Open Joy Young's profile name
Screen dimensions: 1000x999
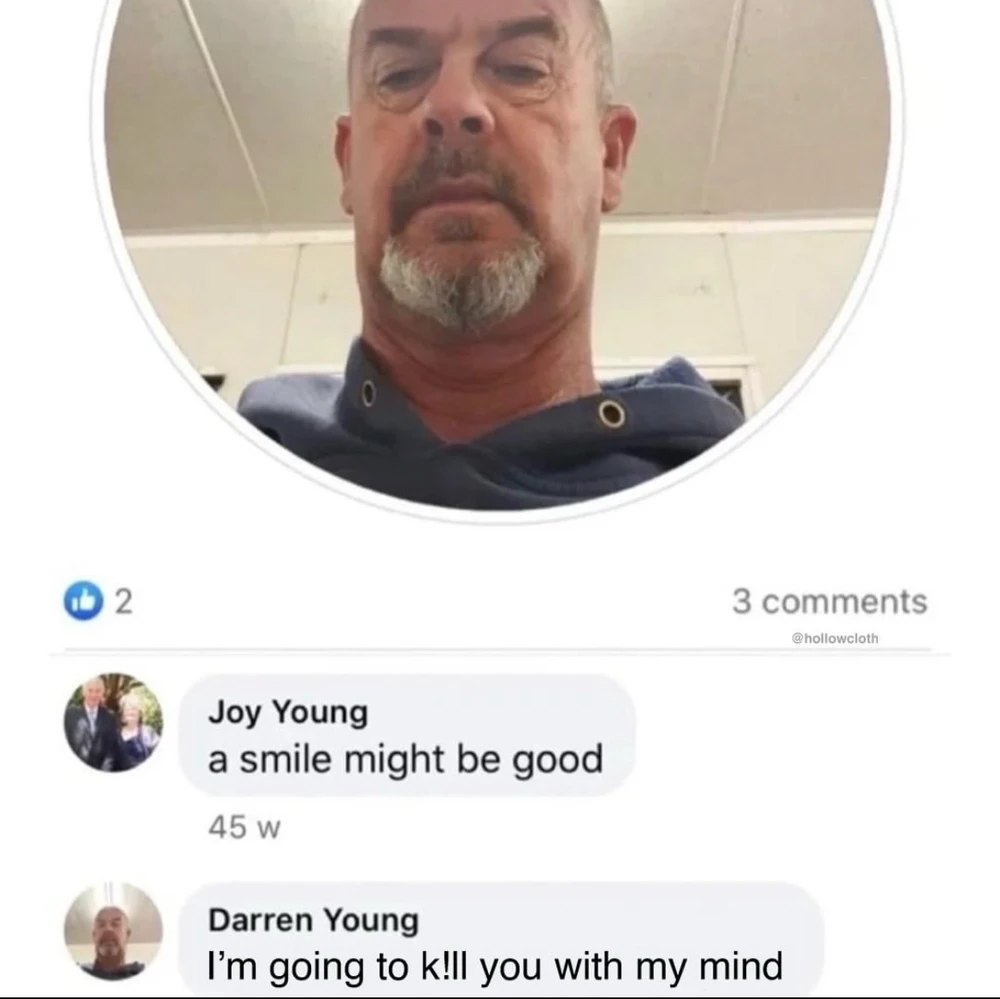[287, 713]
